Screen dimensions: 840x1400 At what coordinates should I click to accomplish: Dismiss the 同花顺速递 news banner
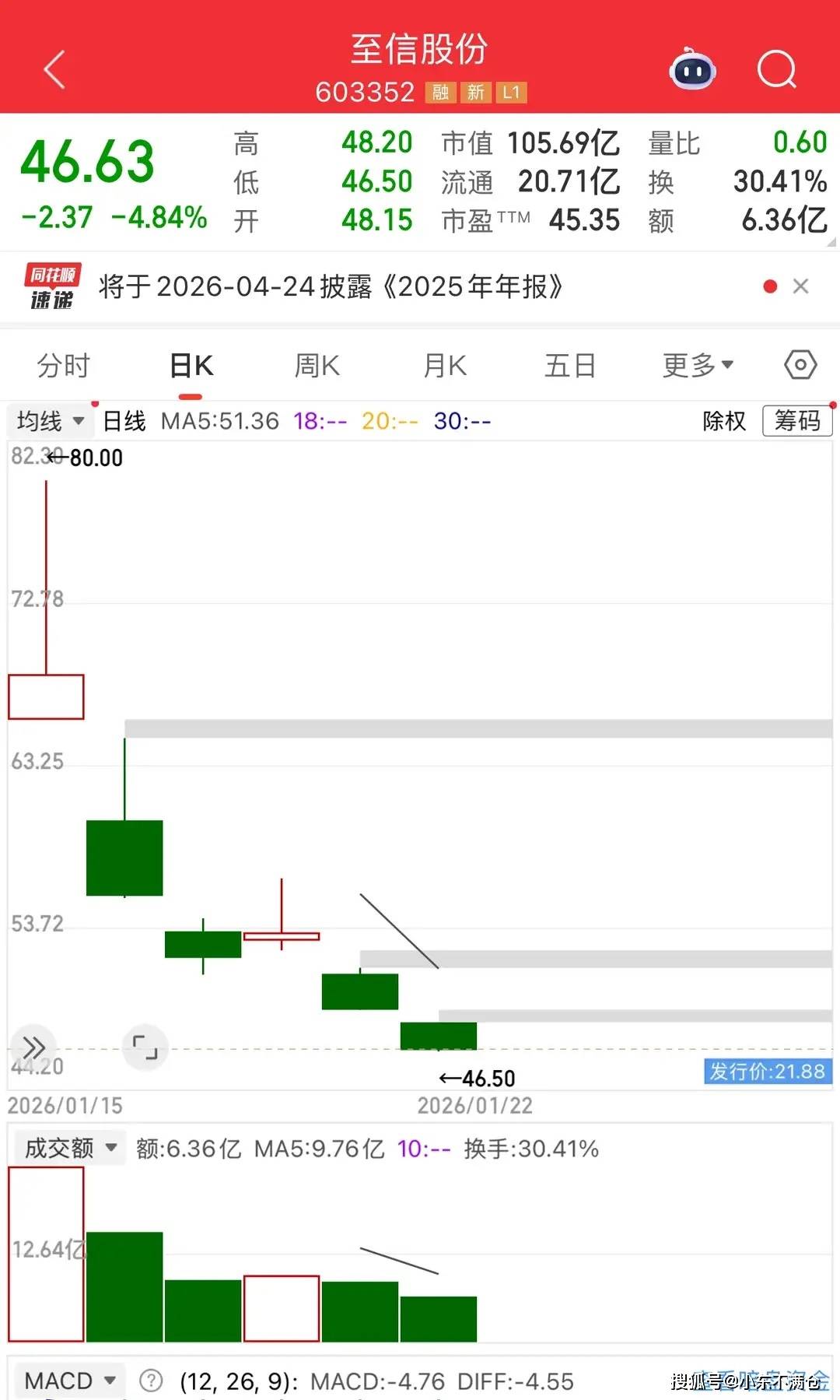(x=800, y=286)
